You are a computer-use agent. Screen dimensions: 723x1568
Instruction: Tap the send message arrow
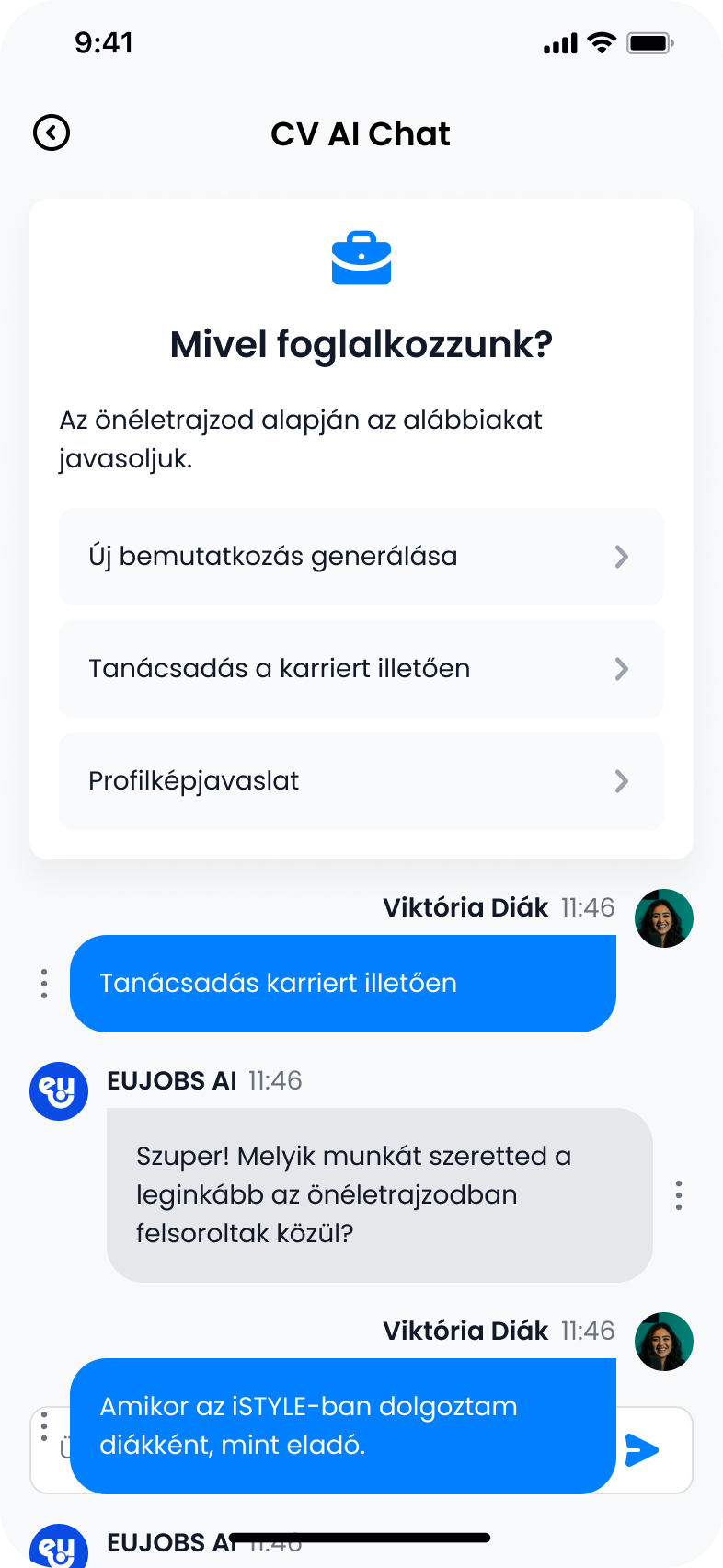[x=643, y=1449]
